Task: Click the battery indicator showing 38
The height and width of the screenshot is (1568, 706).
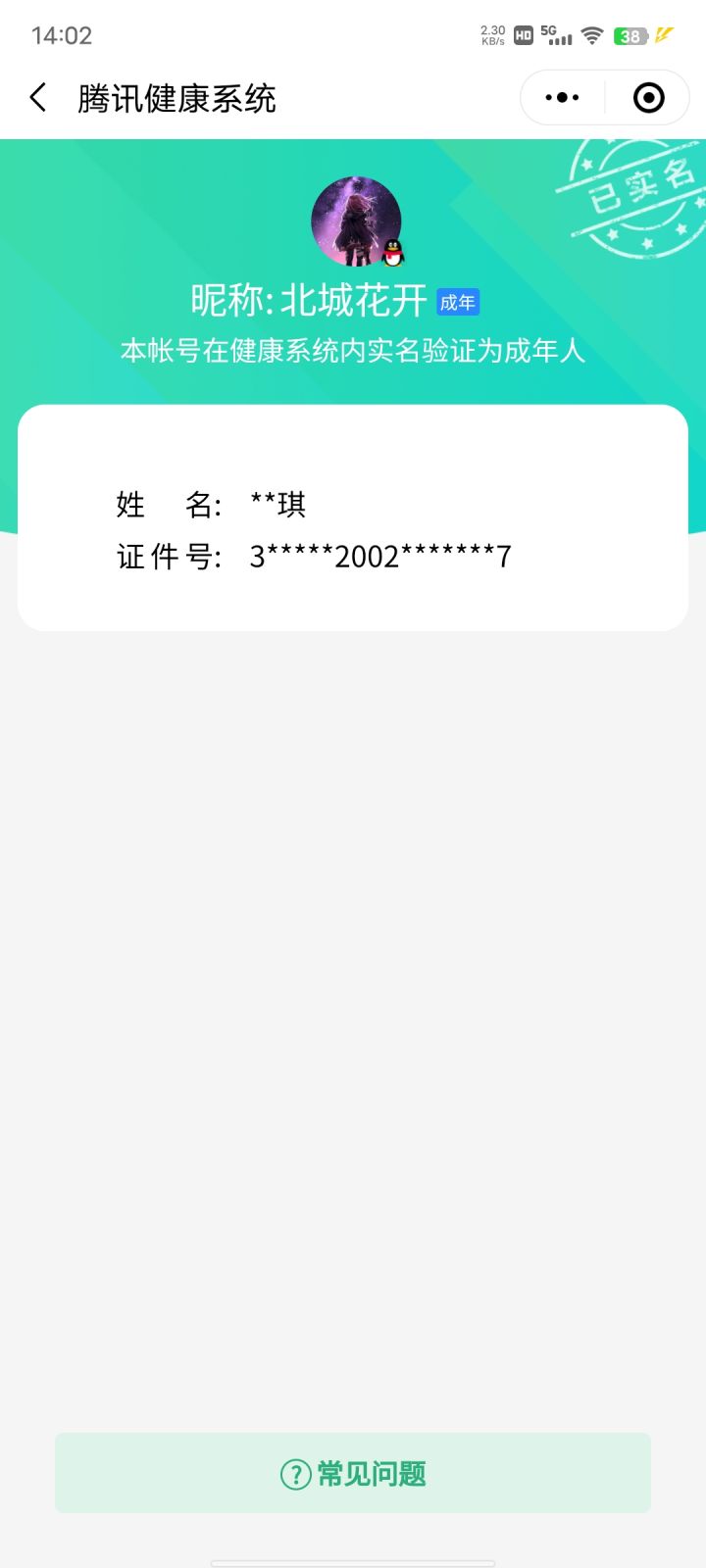Action: 630,34
